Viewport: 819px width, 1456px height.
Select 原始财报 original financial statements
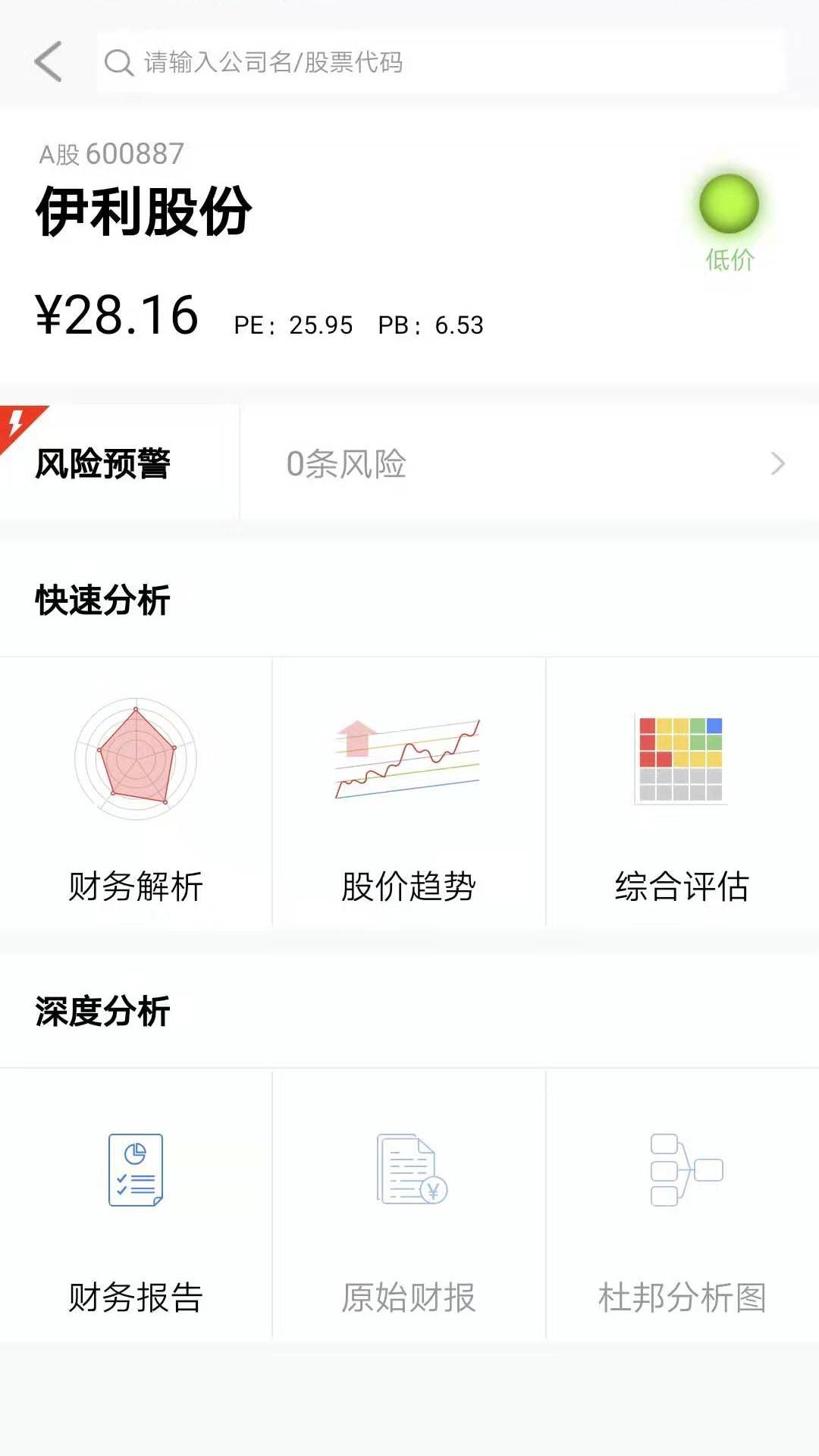tap(409, 1204)
